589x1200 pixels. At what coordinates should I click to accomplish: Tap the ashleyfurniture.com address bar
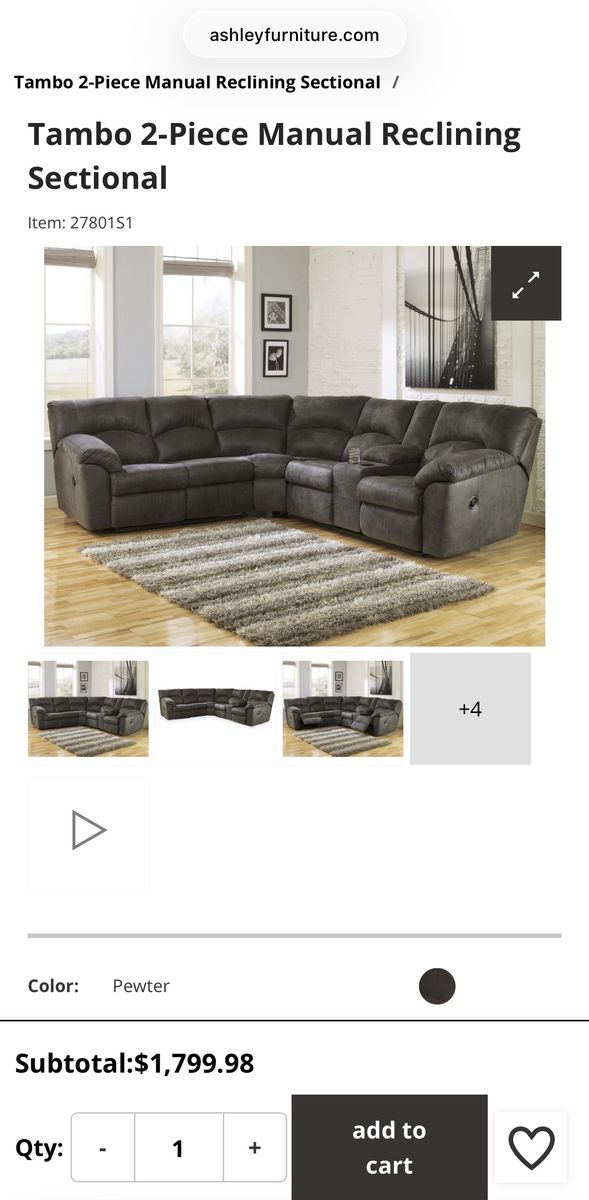(x=295, y=35)
